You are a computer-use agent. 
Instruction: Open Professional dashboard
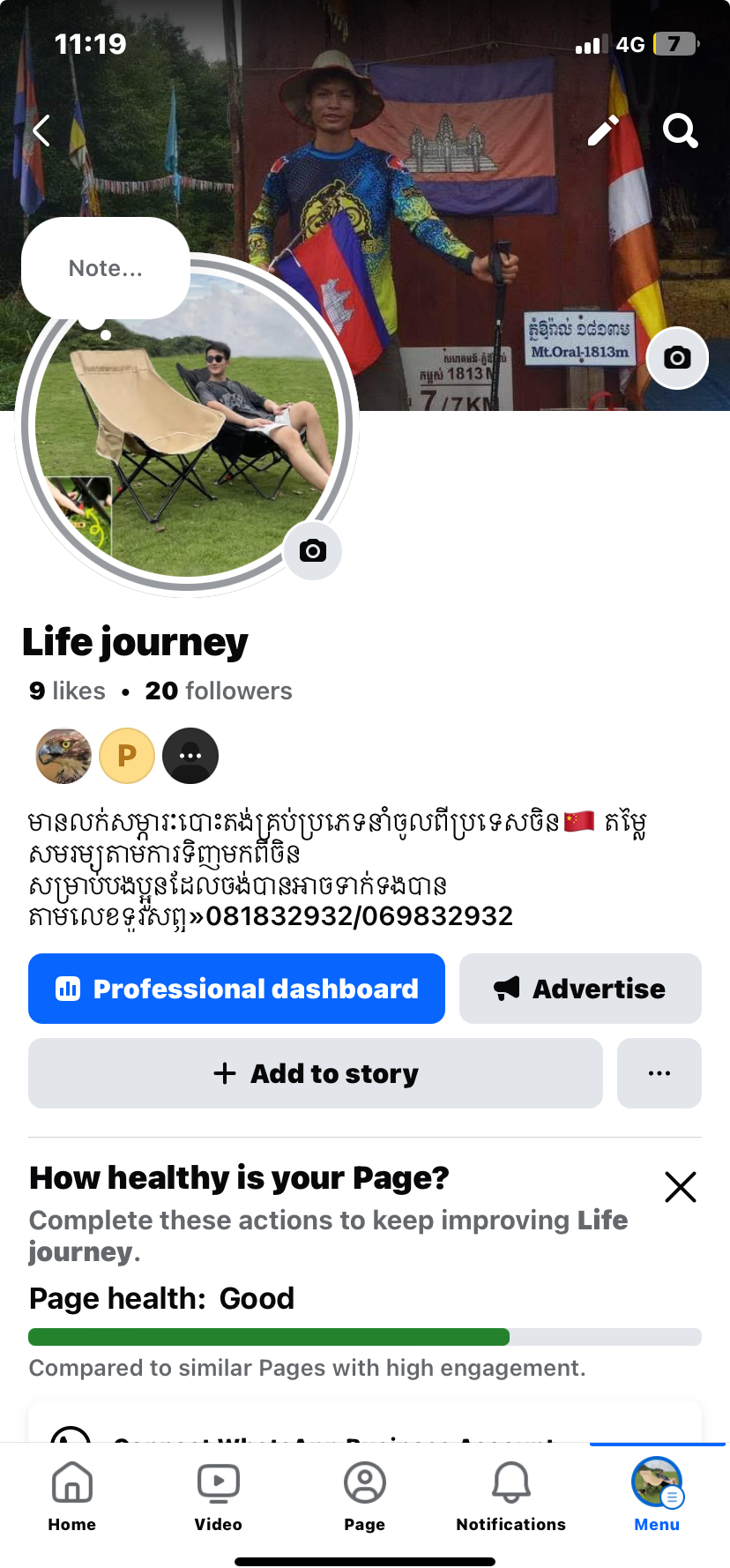coord(236,989)
